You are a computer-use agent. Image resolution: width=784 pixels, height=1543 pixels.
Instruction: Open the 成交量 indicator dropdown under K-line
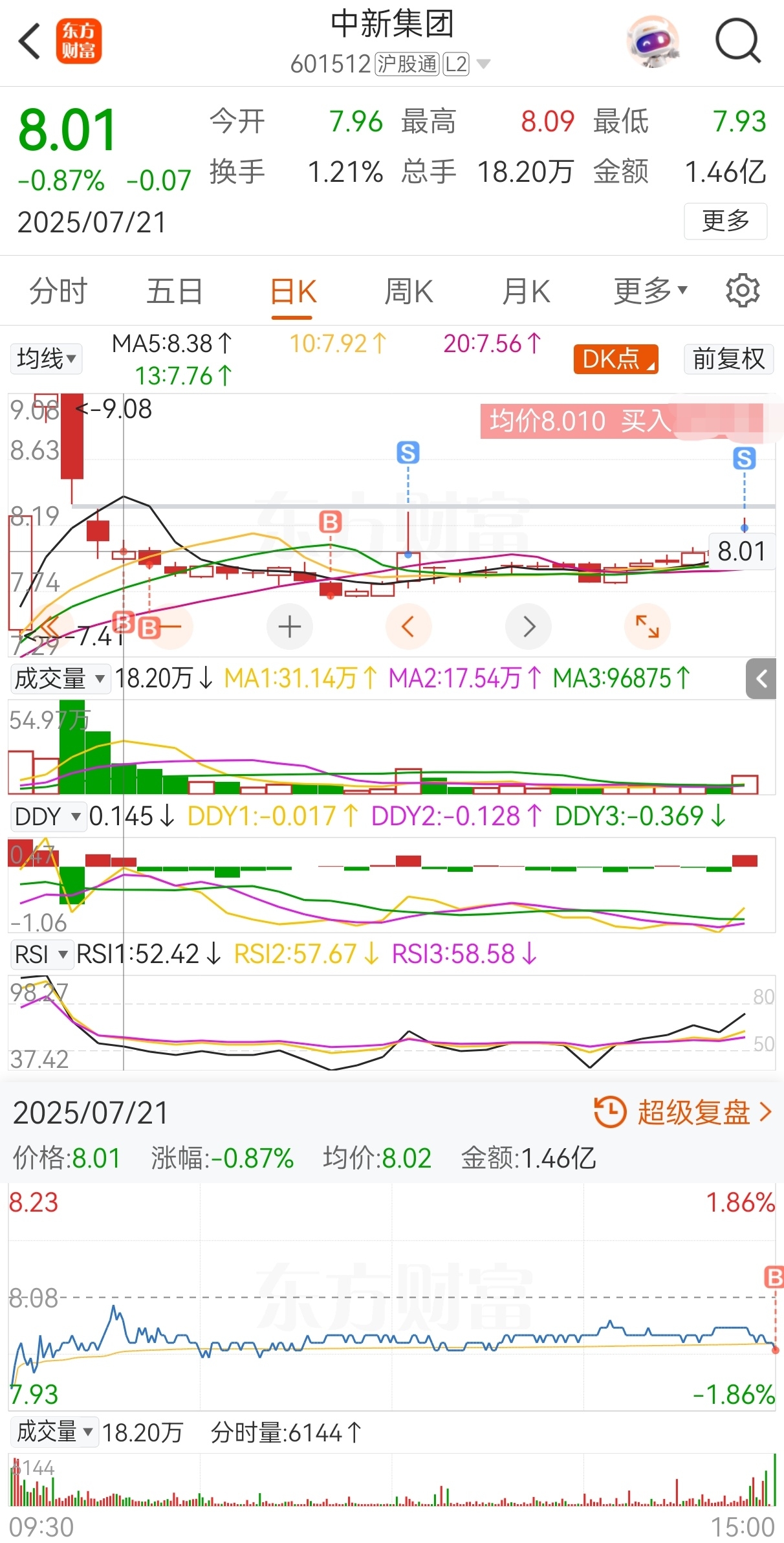click(x=60, y=678)
